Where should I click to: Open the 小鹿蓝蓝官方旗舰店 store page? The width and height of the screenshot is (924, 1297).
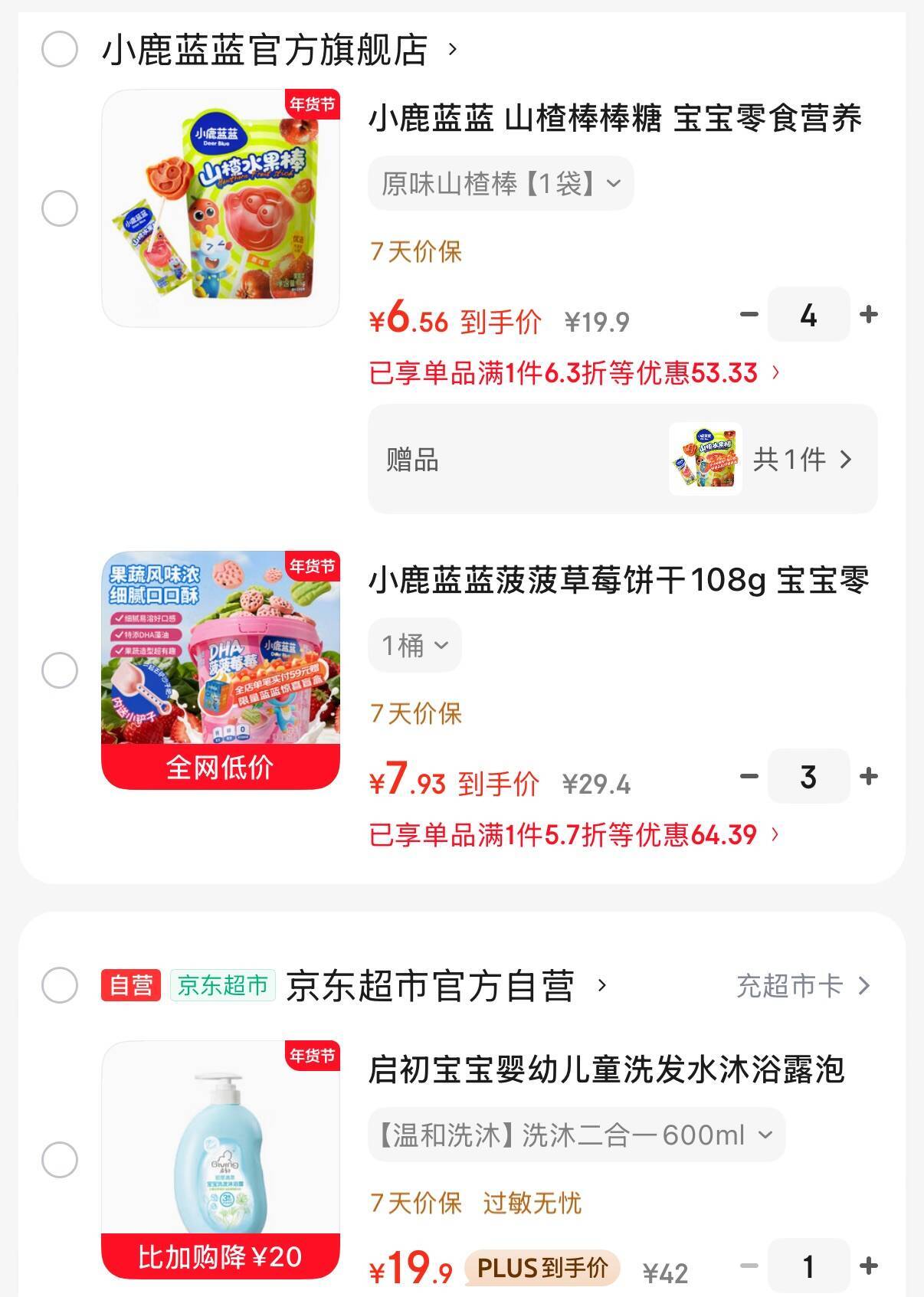pyautogui.click(x=280, y=51)
